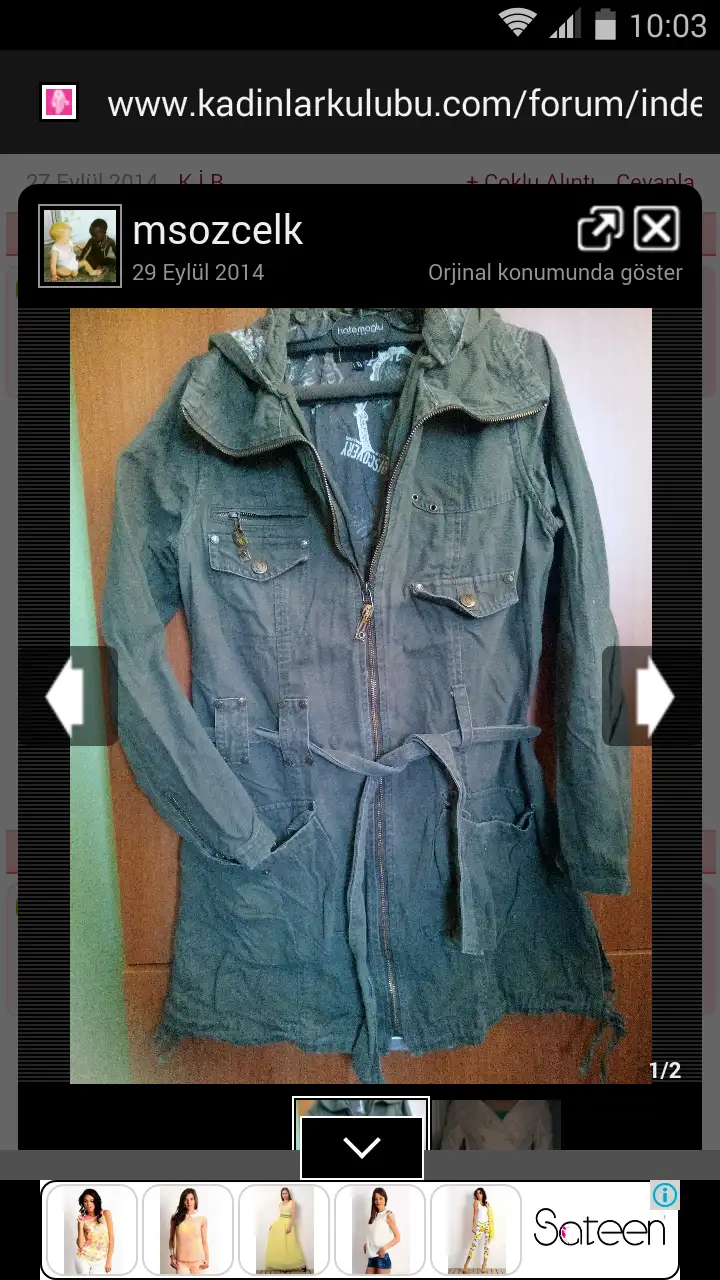720x1280 pixels.
Task: Open the ad info icon
Action: click(x=665, y=1194)
